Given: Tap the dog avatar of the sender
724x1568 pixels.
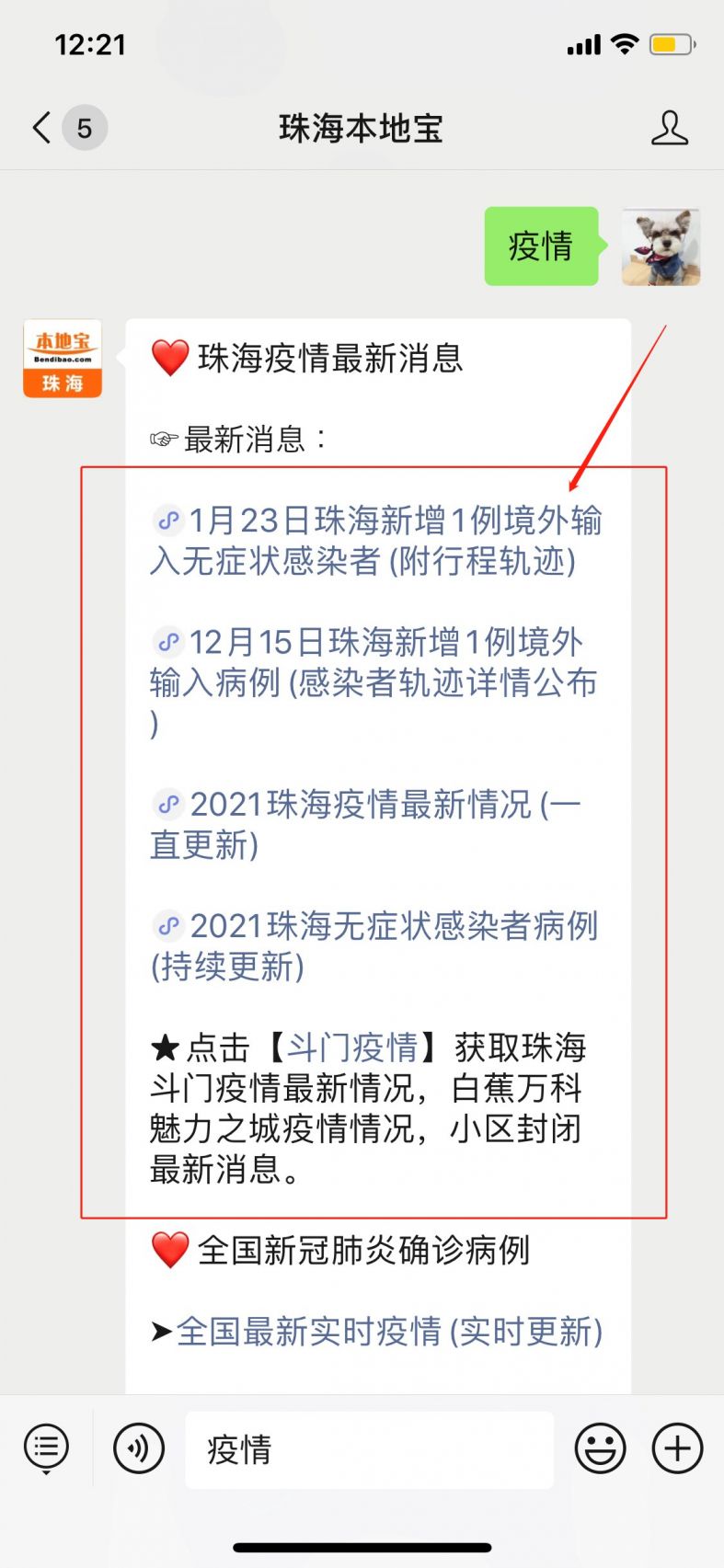Looking at the screenshot, I should pos(661,246).
